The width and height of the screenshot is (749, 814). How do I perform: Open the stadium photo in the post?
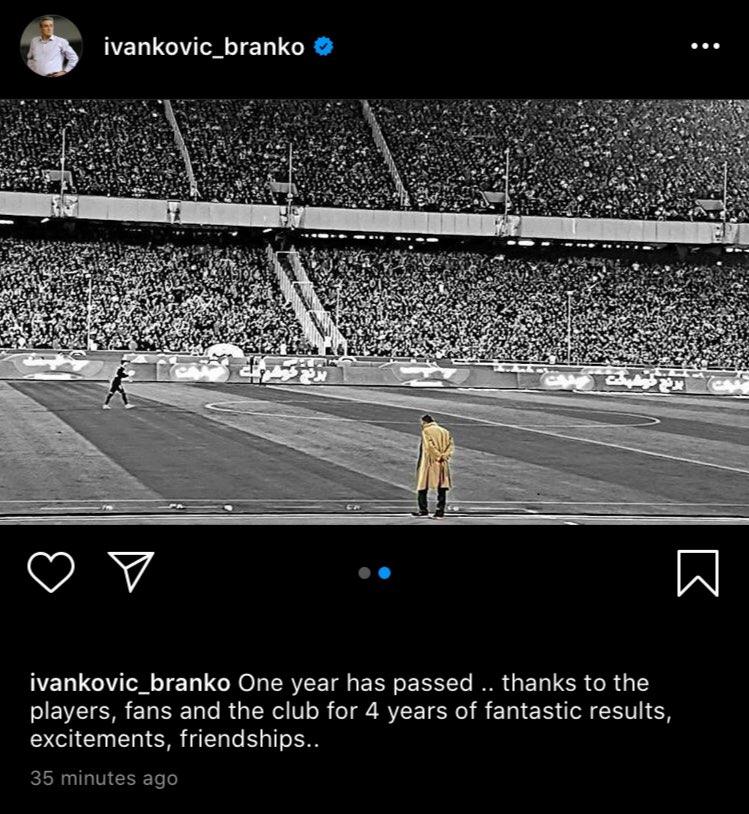coord(374,311)
